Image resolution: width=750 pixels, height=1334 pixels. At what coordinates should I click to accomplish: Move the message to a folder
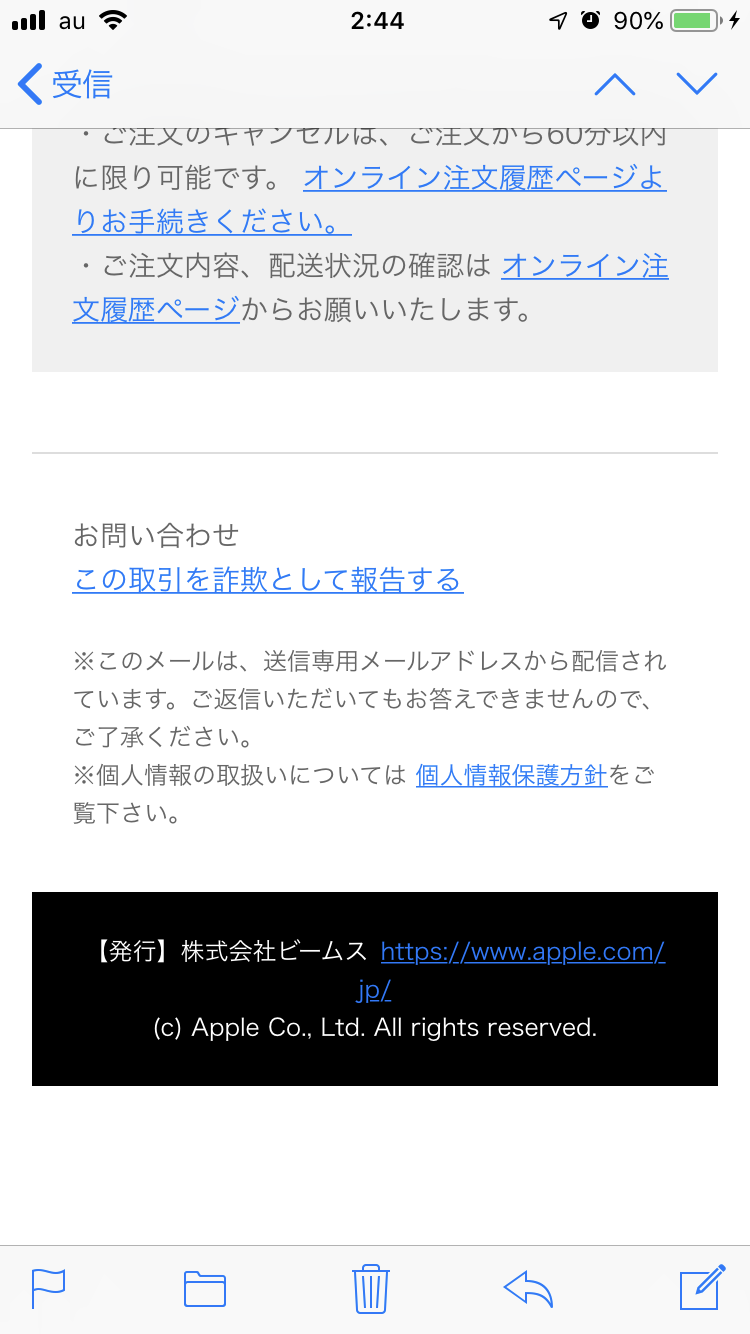[205, 1288]
